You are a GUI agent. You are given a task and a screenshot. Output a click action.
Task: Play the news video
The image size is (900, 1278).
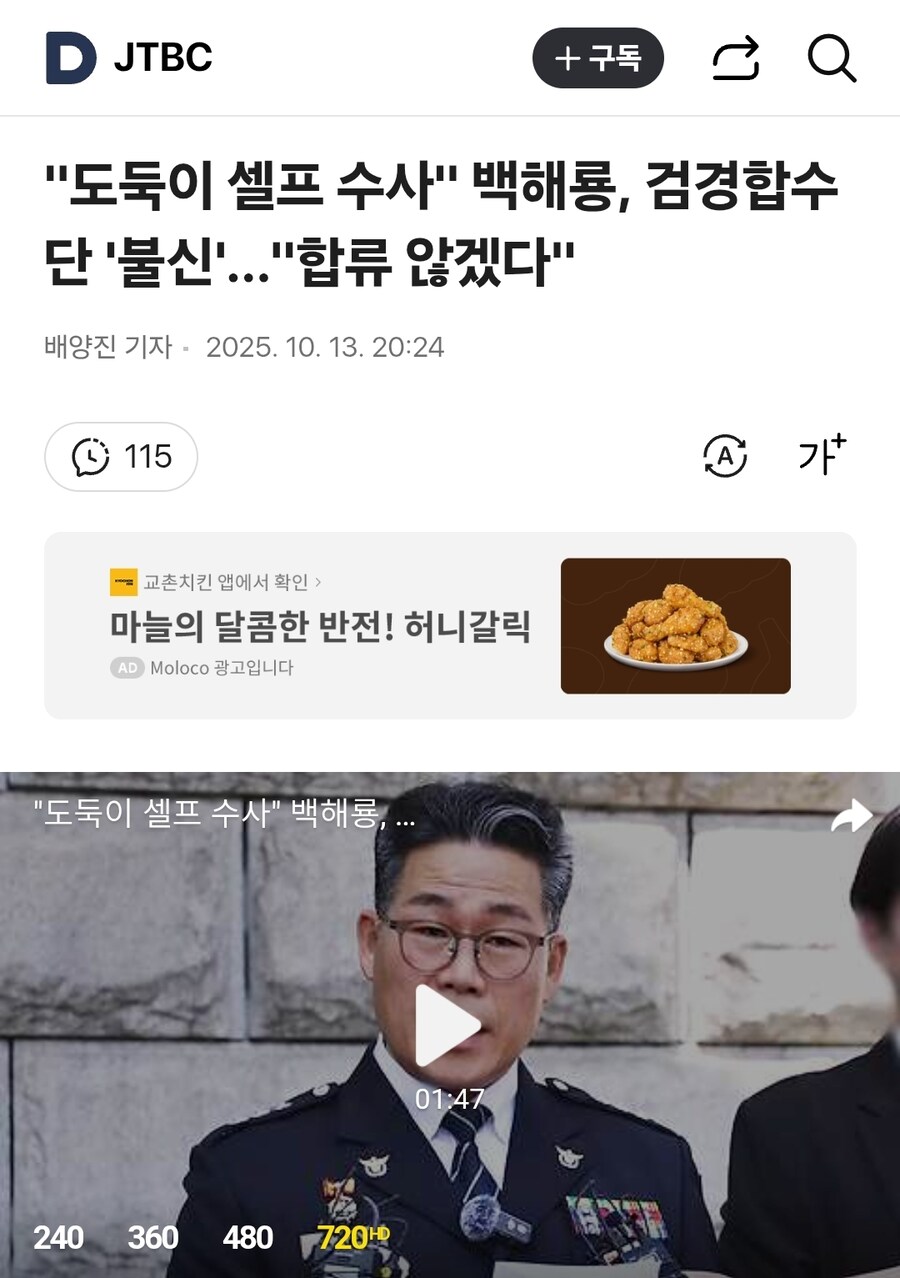point(449,1026)
